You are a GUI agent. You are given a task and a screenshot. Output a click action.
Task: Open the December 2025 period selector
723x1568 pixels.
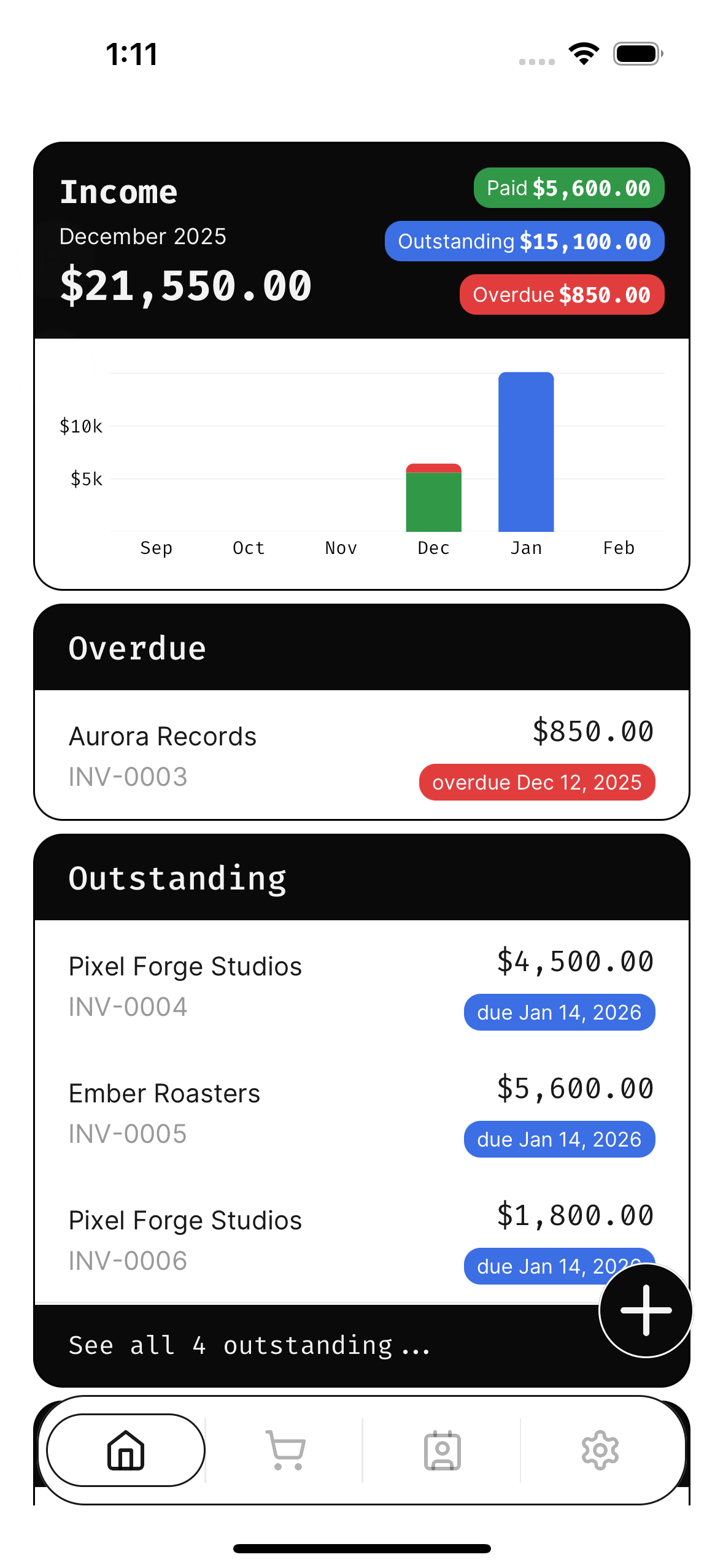pos(142,236)
